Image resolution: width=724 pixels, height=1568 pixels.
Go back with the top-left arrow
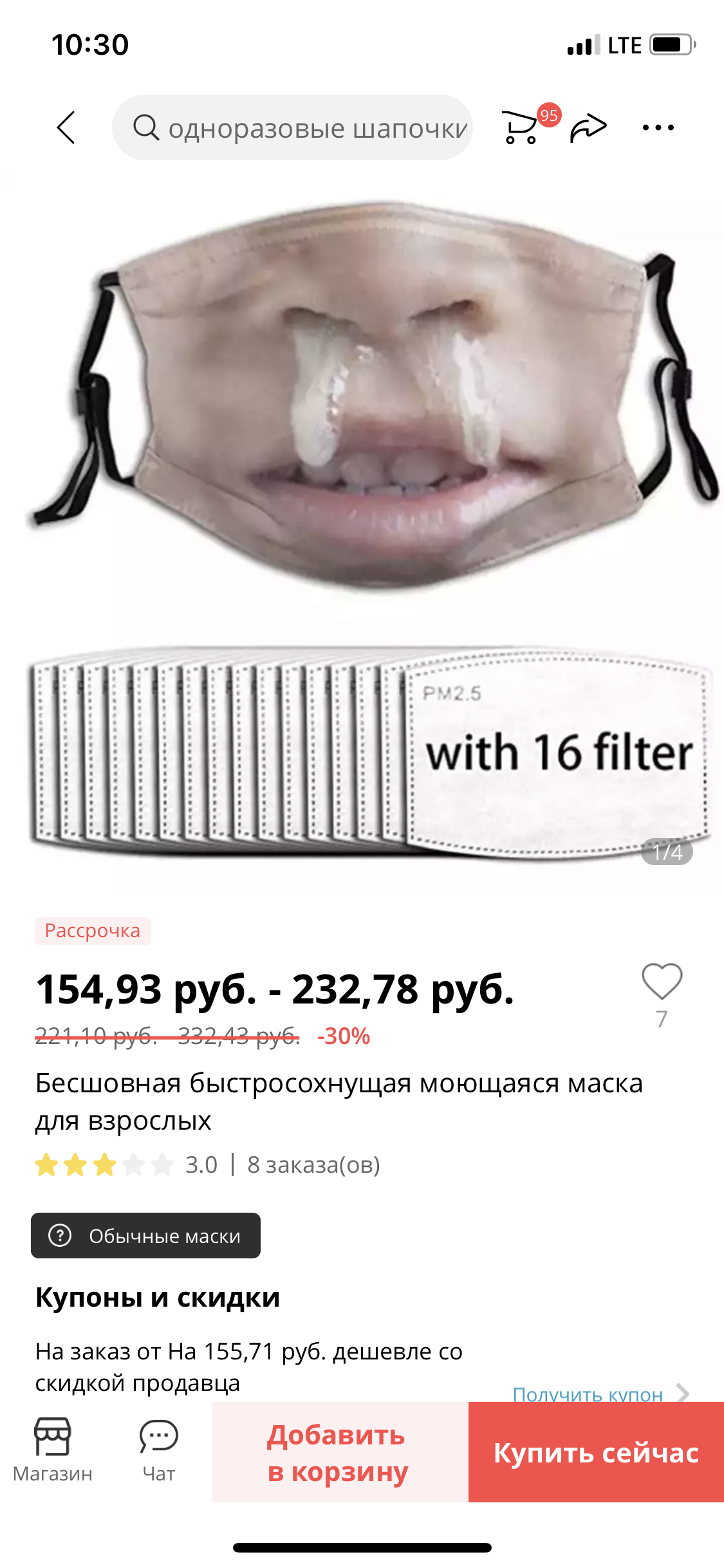click(66, 127)
